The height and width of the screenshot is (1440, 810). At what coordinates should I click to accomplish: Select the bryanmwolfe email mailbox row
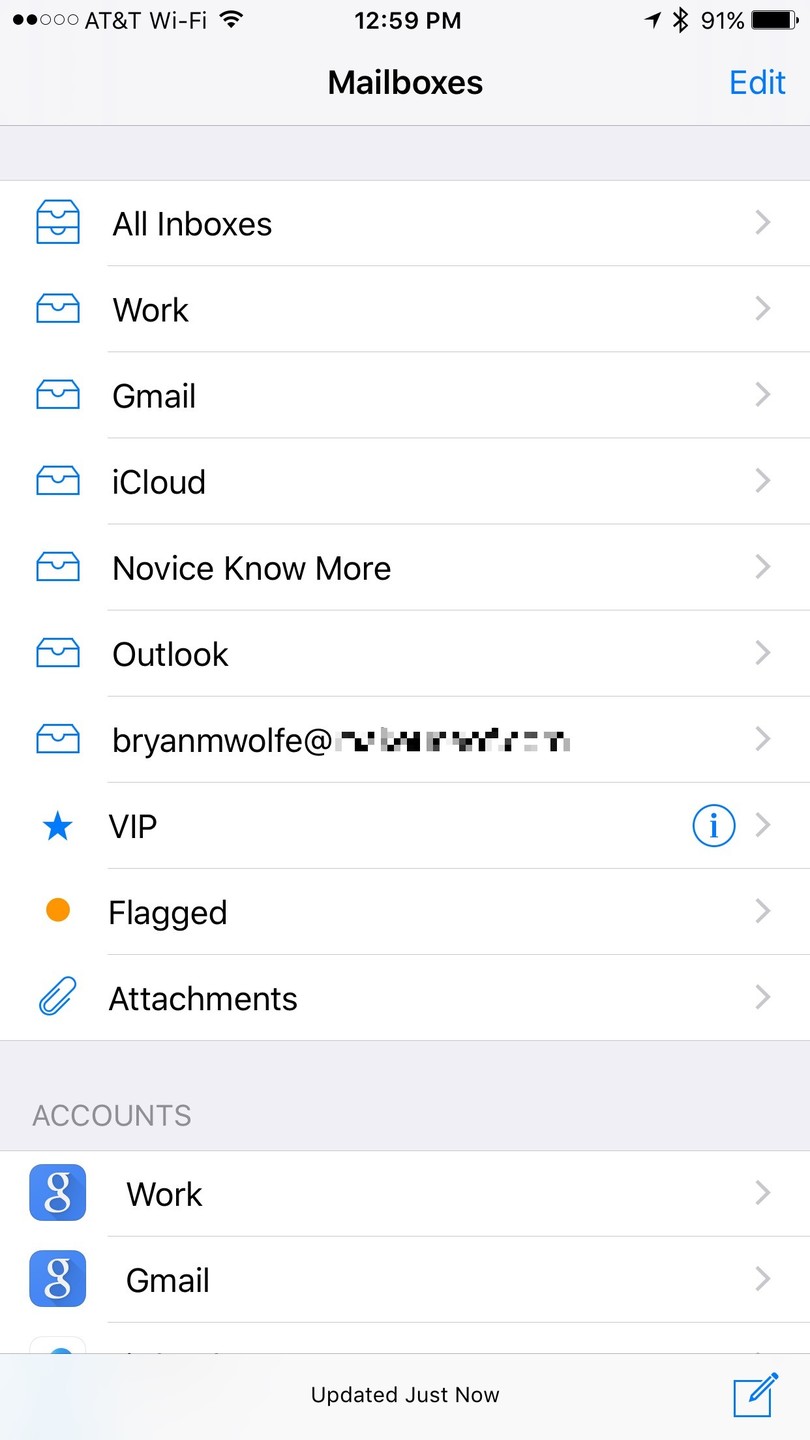[x=300, y=739]
